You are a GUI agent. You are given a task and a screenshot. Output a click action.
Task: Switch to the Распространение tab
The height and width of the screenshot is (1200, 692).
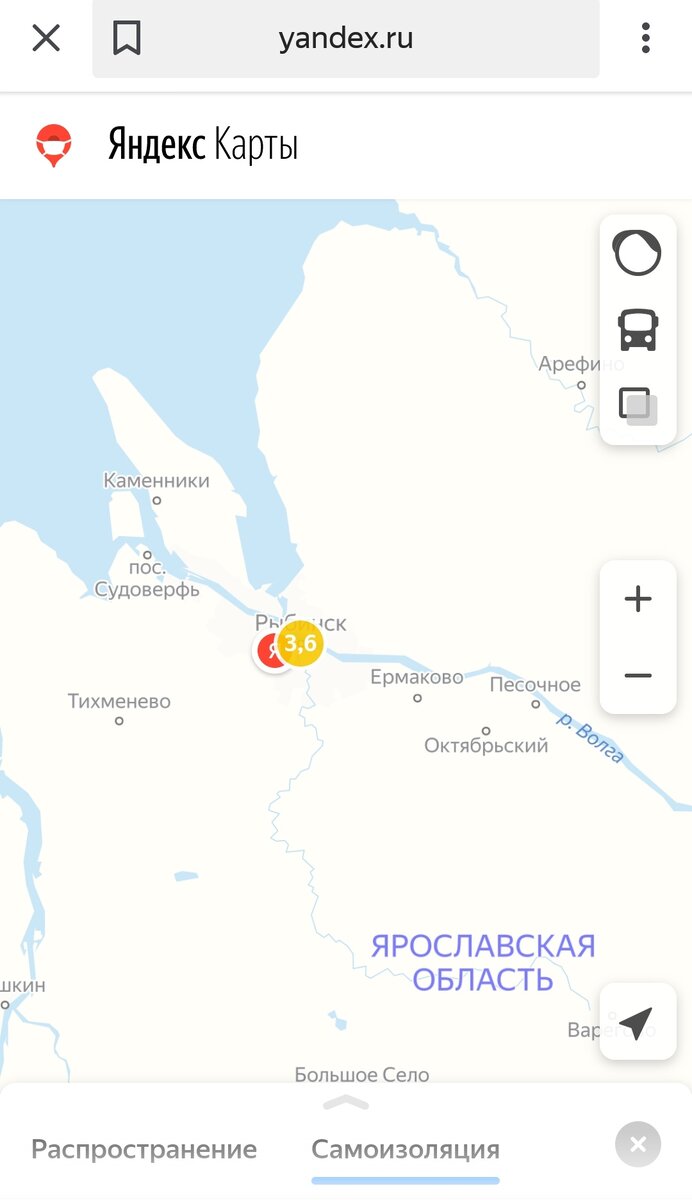click(x=144, y=1149)
